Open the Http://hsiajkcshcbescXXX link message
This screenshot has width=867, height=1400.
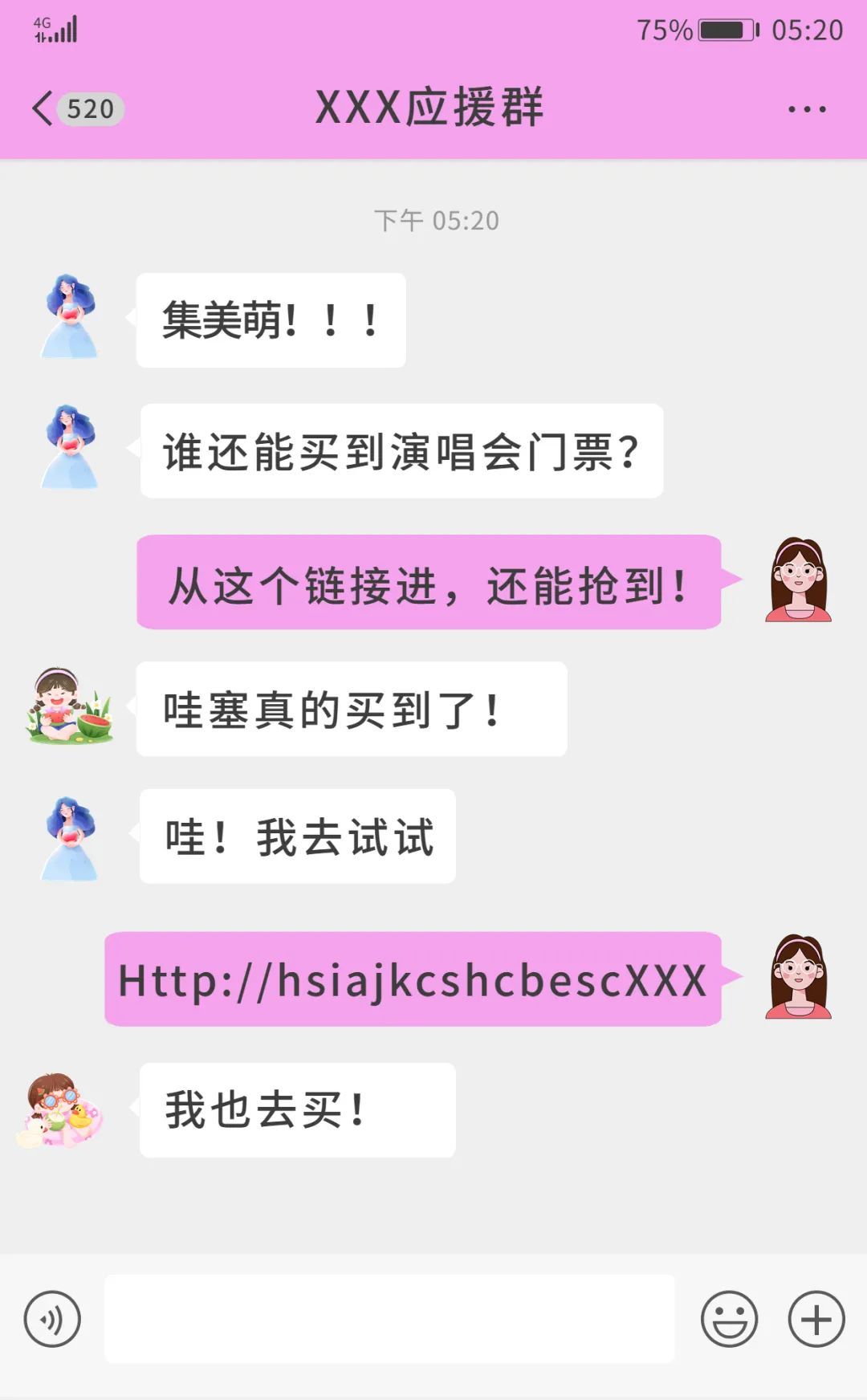pos(413,979)
